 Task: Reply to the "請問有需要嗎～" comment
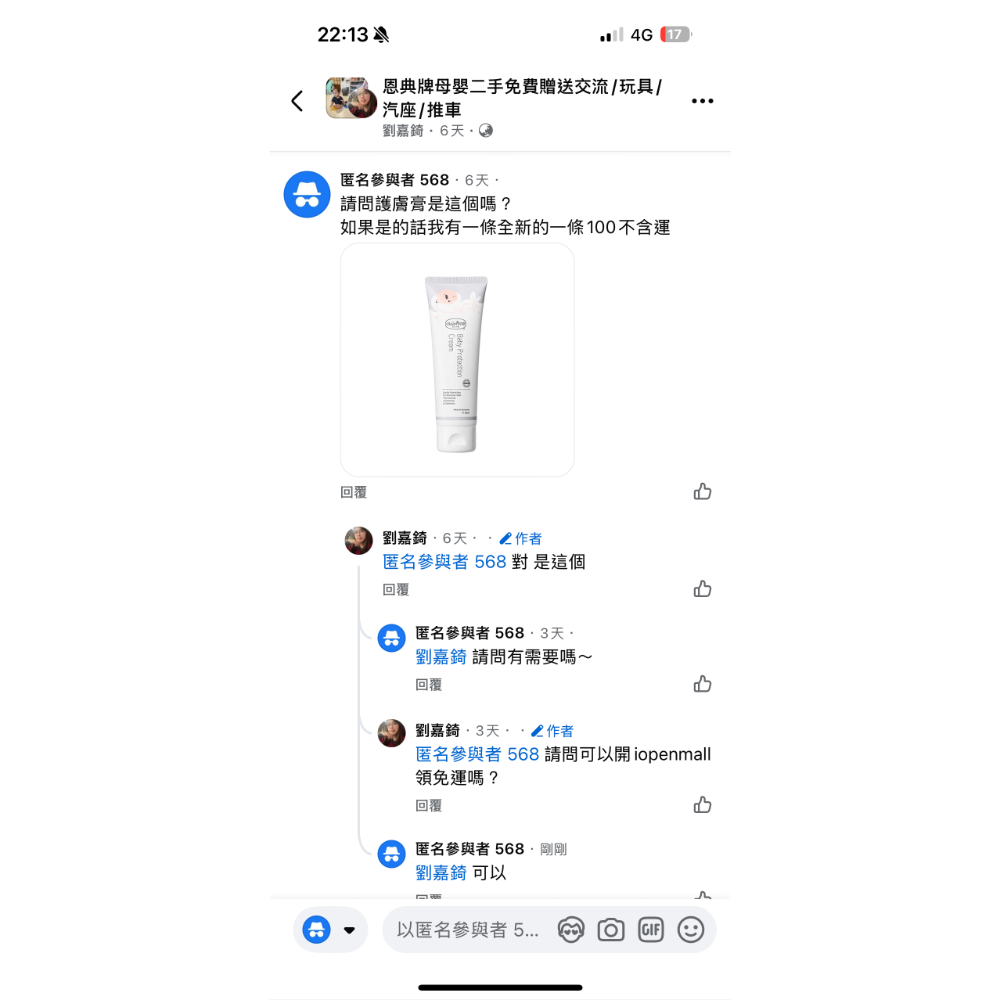click(x=429, y=685)
